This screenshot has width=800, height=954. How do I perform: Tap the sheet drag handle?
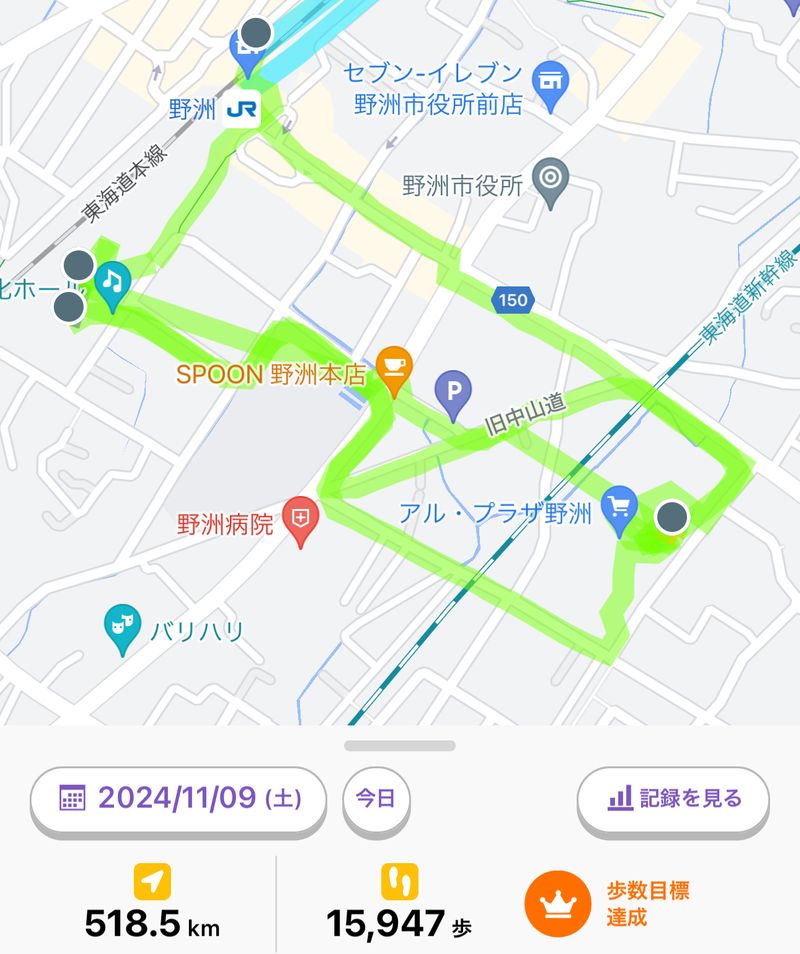(400, 745)
